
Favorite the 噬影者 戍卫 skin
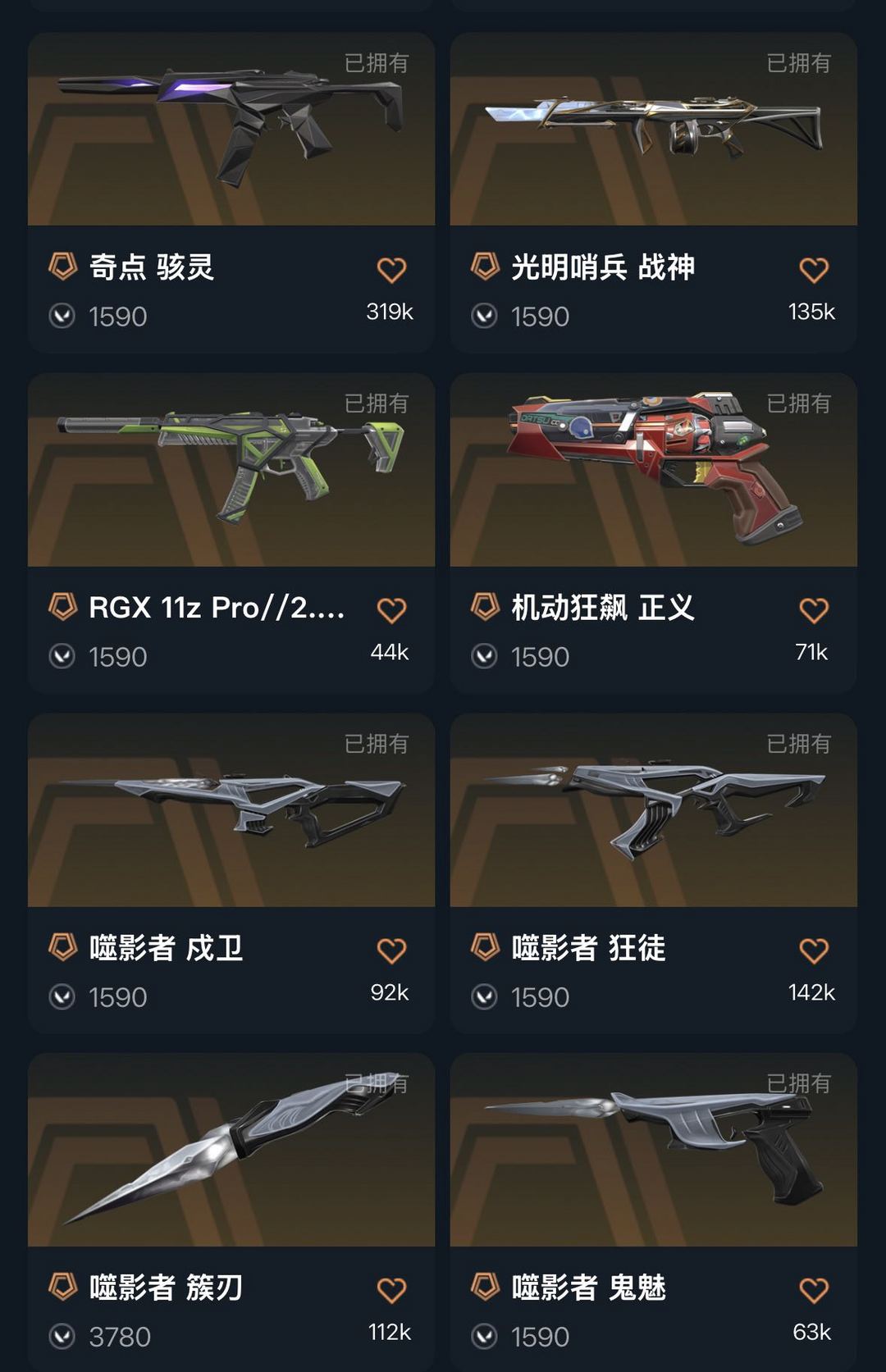391,950
